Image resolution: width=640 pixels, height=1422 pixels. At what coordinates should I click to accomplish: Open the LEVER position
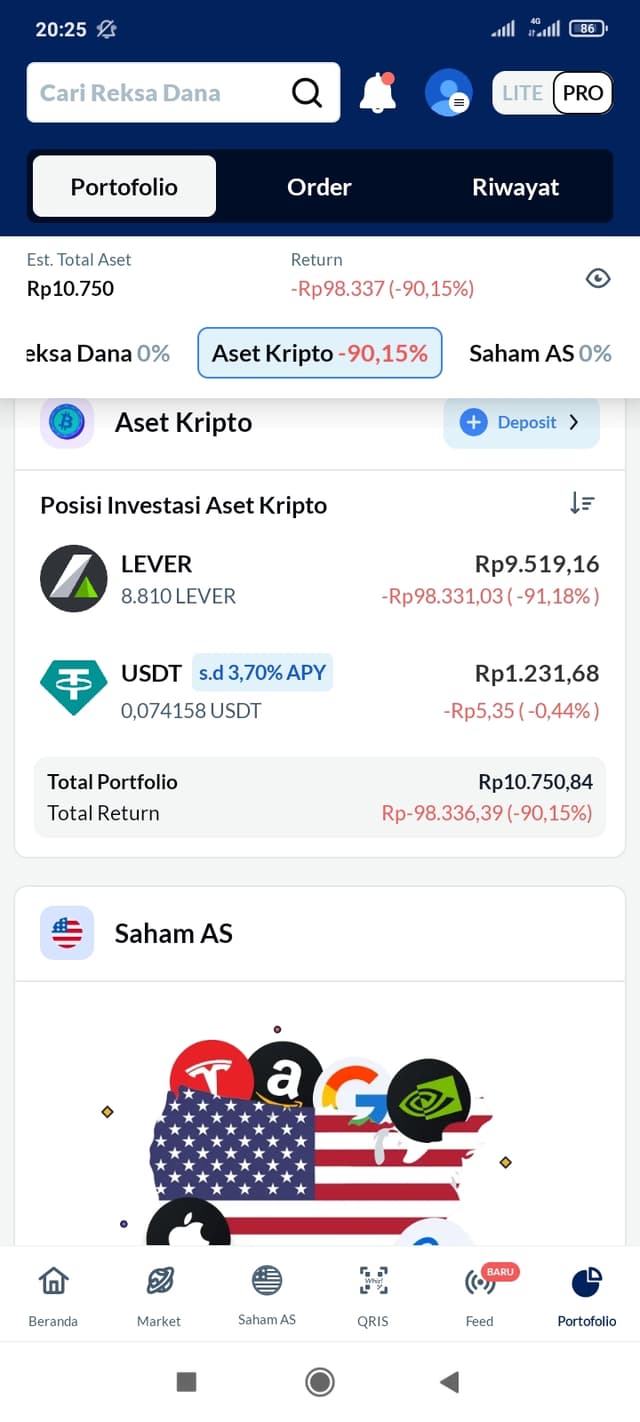[320, 579]
